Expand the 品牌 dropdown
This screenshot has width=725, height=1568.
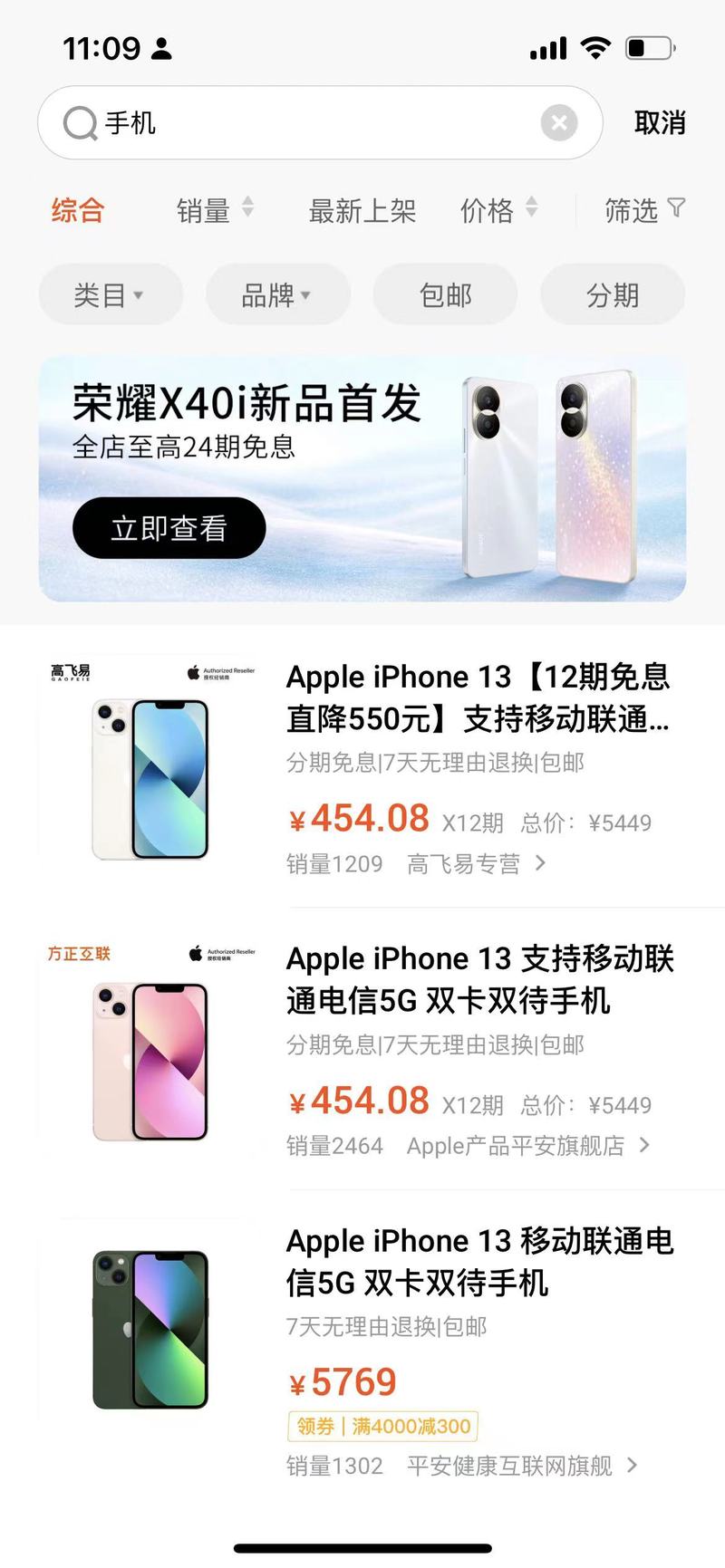(276, 294)
